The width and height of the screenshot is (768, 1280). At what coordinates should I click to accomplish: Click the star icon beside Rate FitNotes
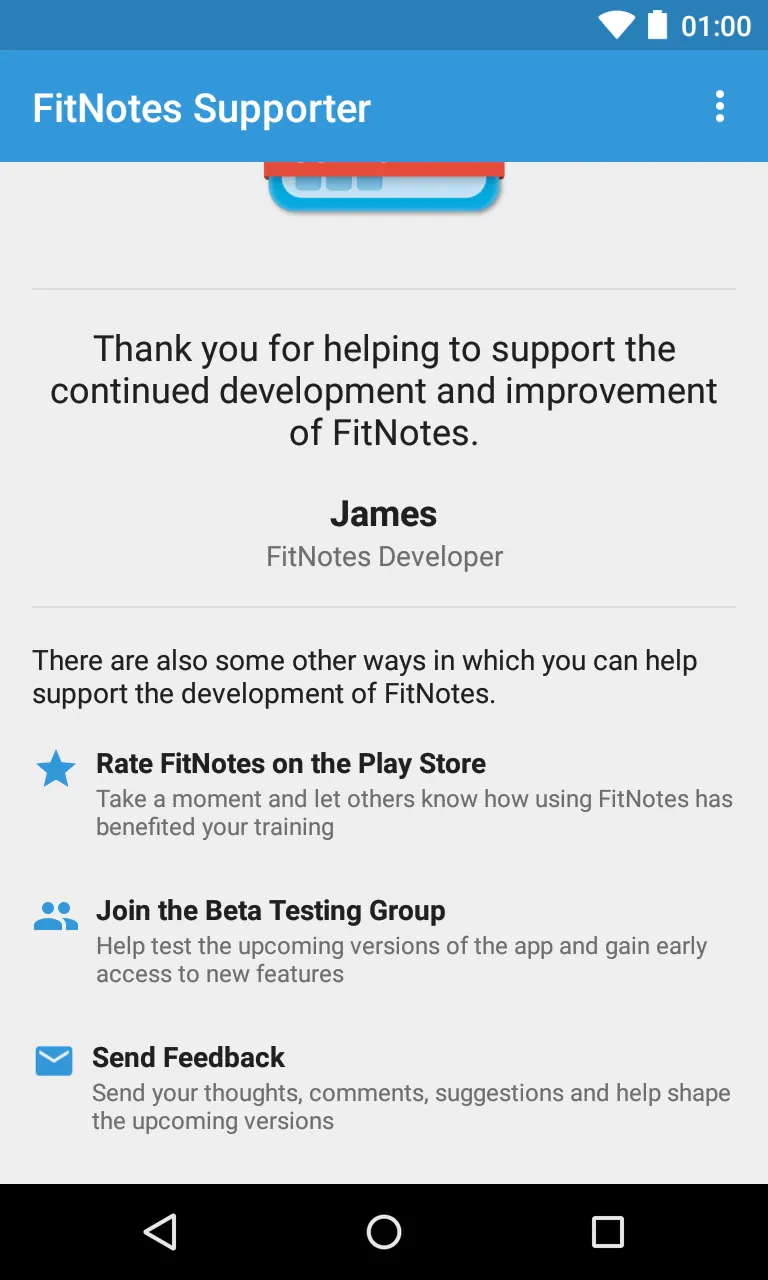[x=56, y=769]
